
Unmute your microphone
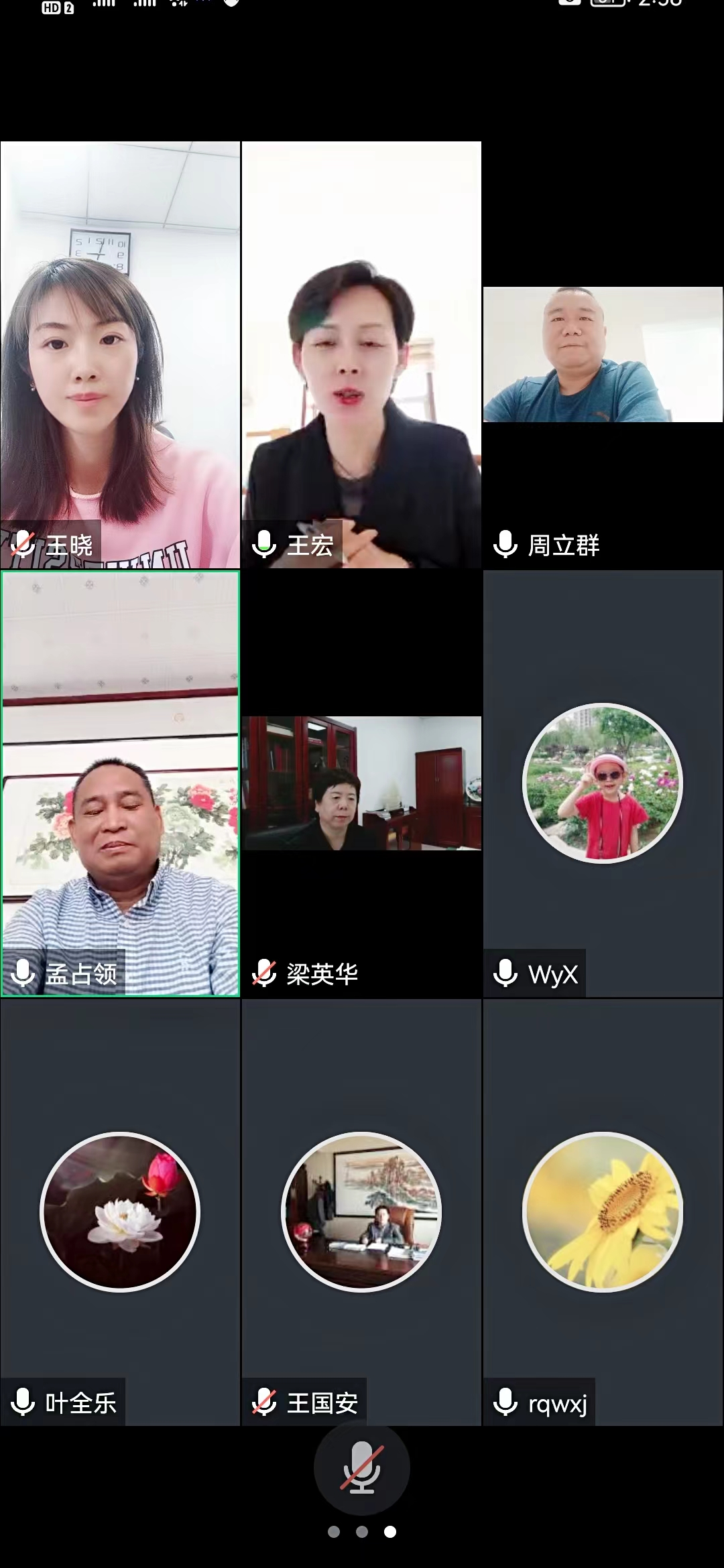(x=361, y=1467)
